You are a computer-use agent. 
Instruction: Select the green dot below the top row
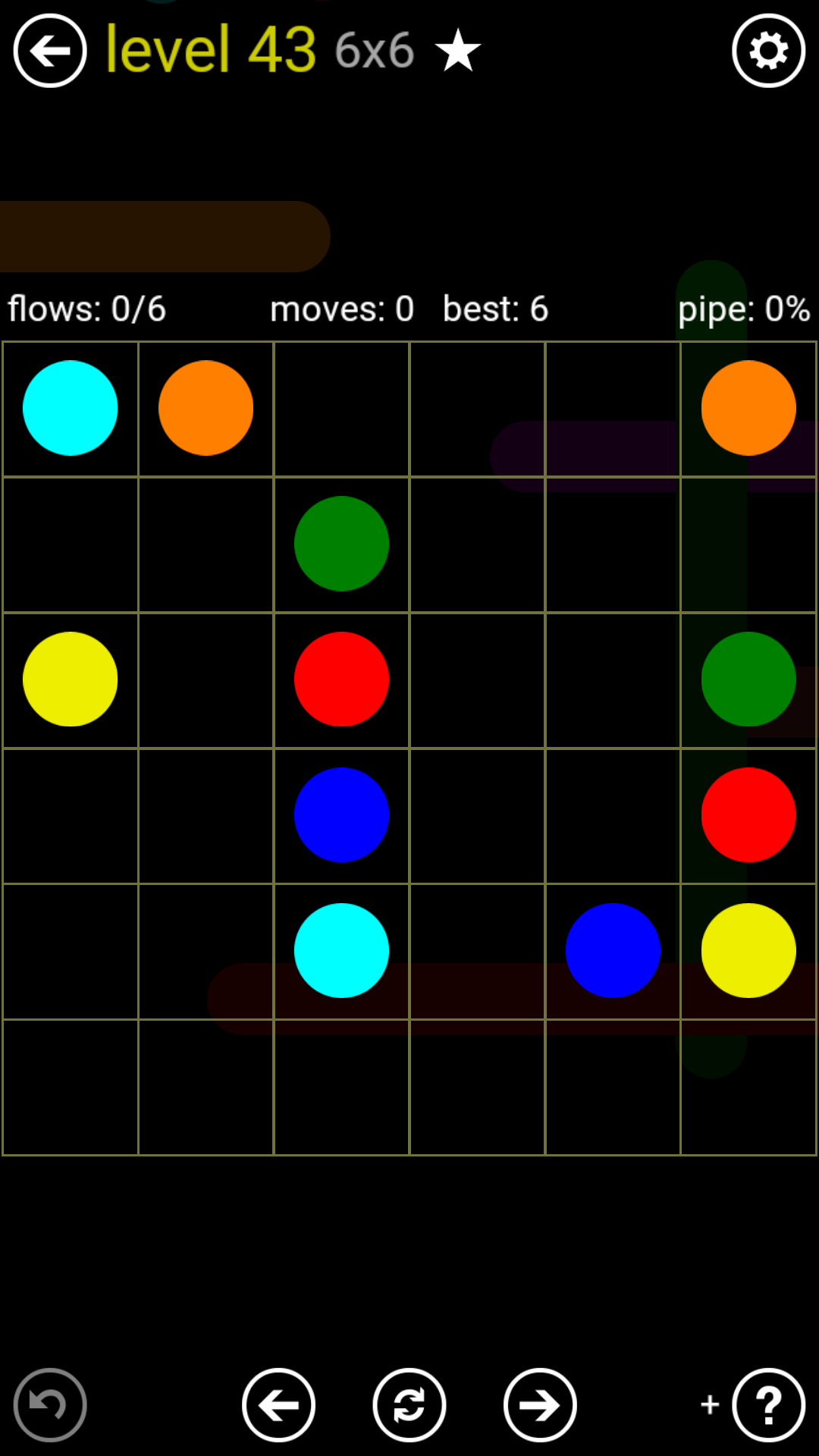point(341,544)
